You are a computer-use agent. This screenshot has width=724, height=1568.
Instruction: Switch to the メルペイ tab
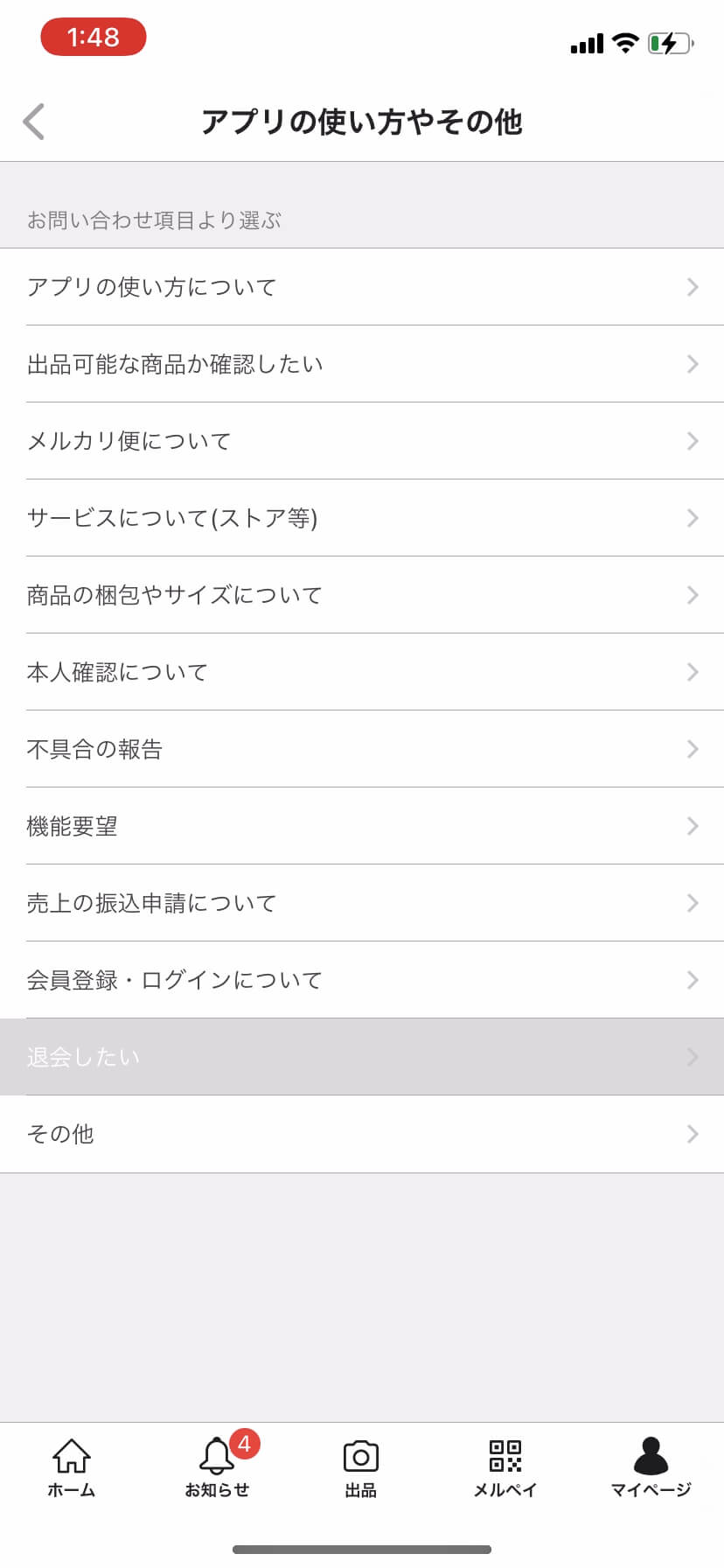click(505, 1468)
